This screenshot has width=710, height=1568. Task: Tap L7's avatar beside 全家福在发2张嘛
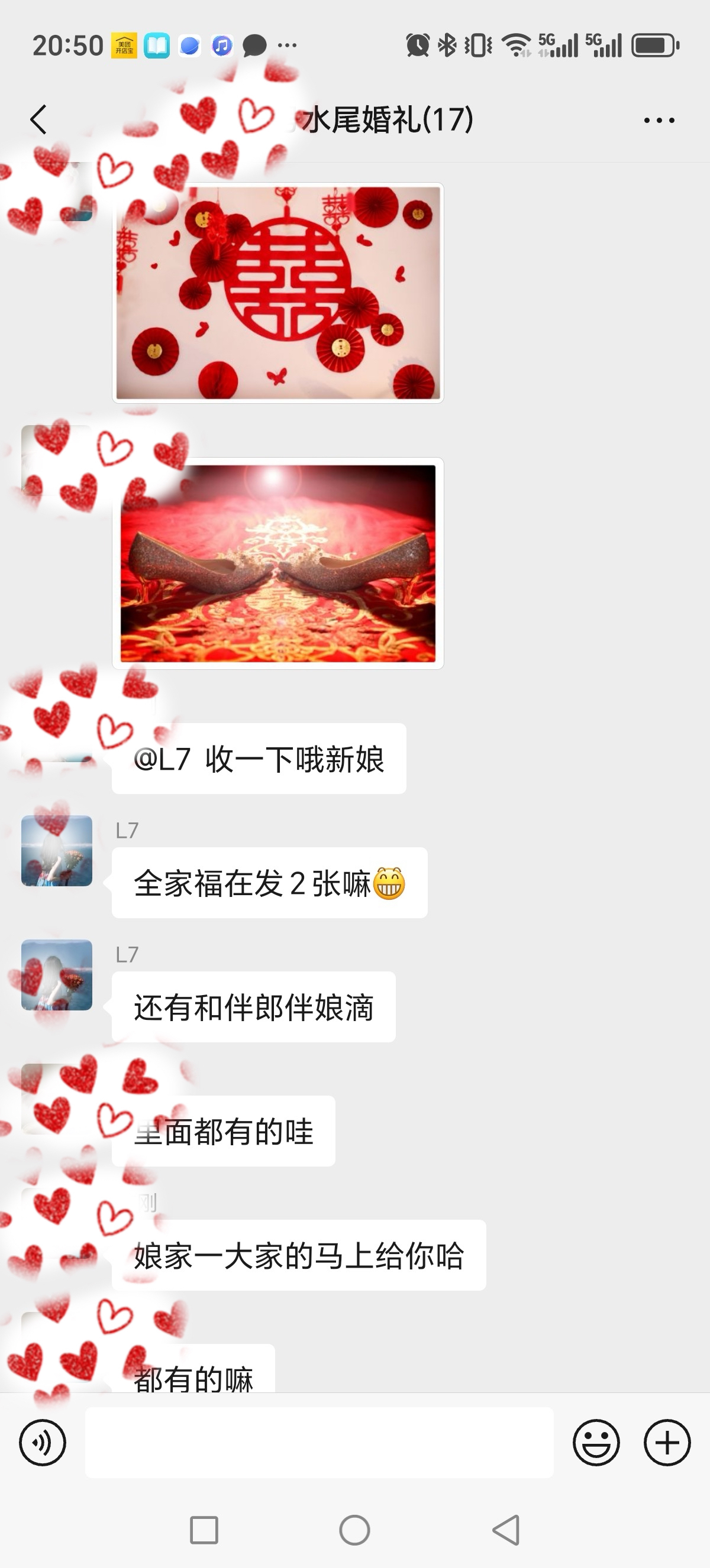coord(57,850)
